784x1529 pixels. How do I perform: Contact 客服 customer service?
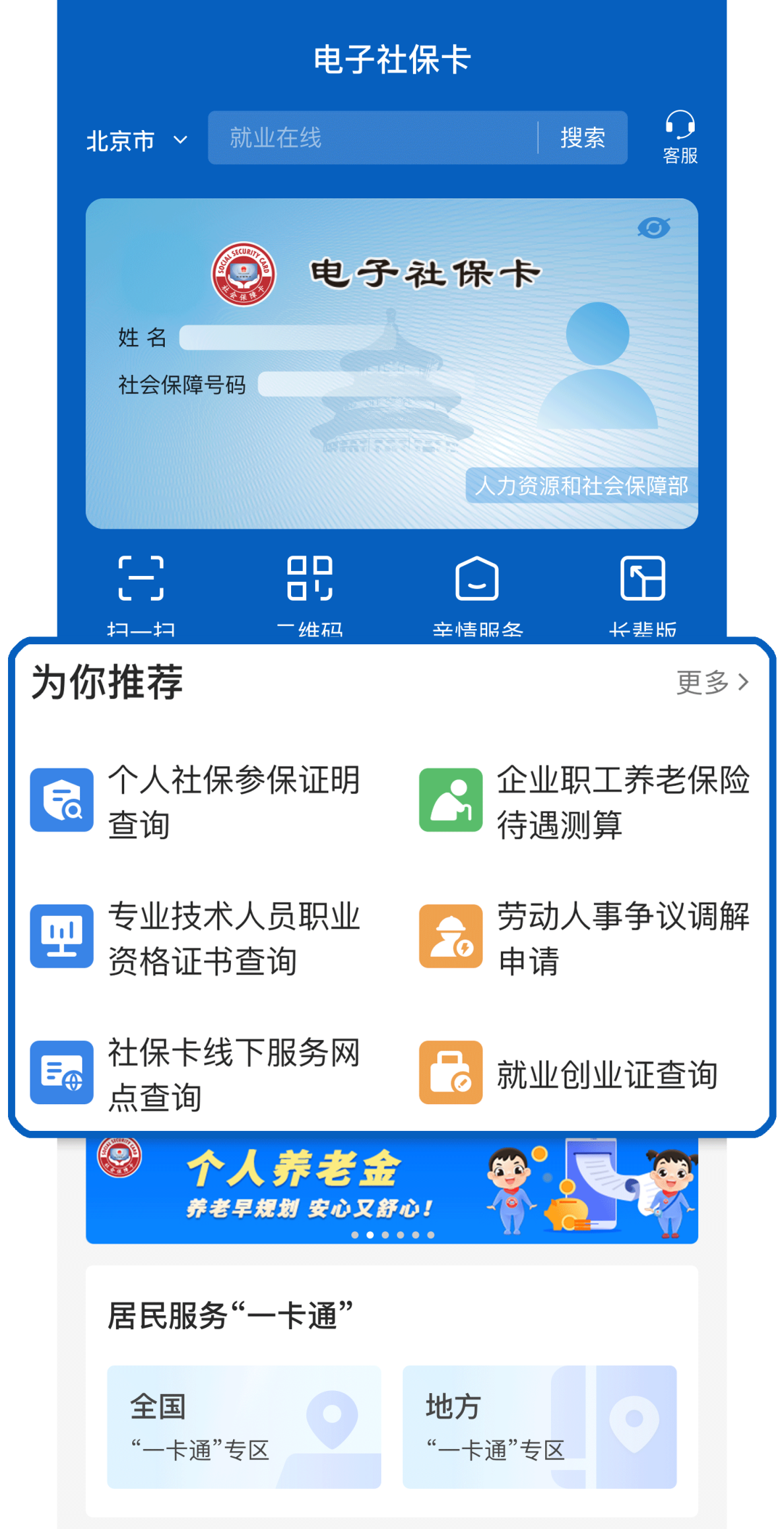point(680,138)
